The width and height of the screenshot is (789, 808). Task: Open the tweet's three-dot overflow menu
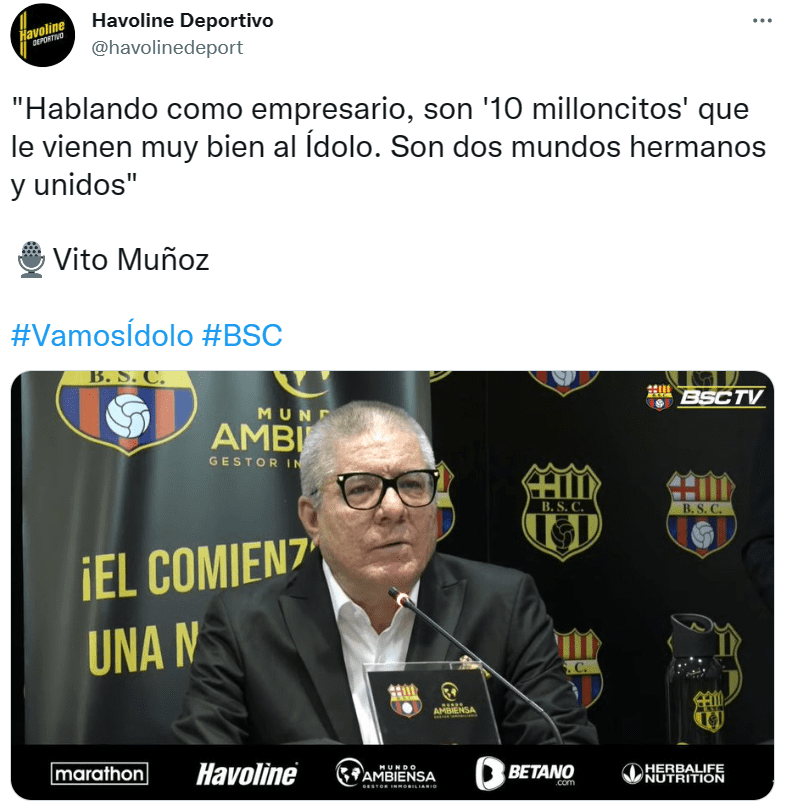pyautogui.click(x=762, y=21)
